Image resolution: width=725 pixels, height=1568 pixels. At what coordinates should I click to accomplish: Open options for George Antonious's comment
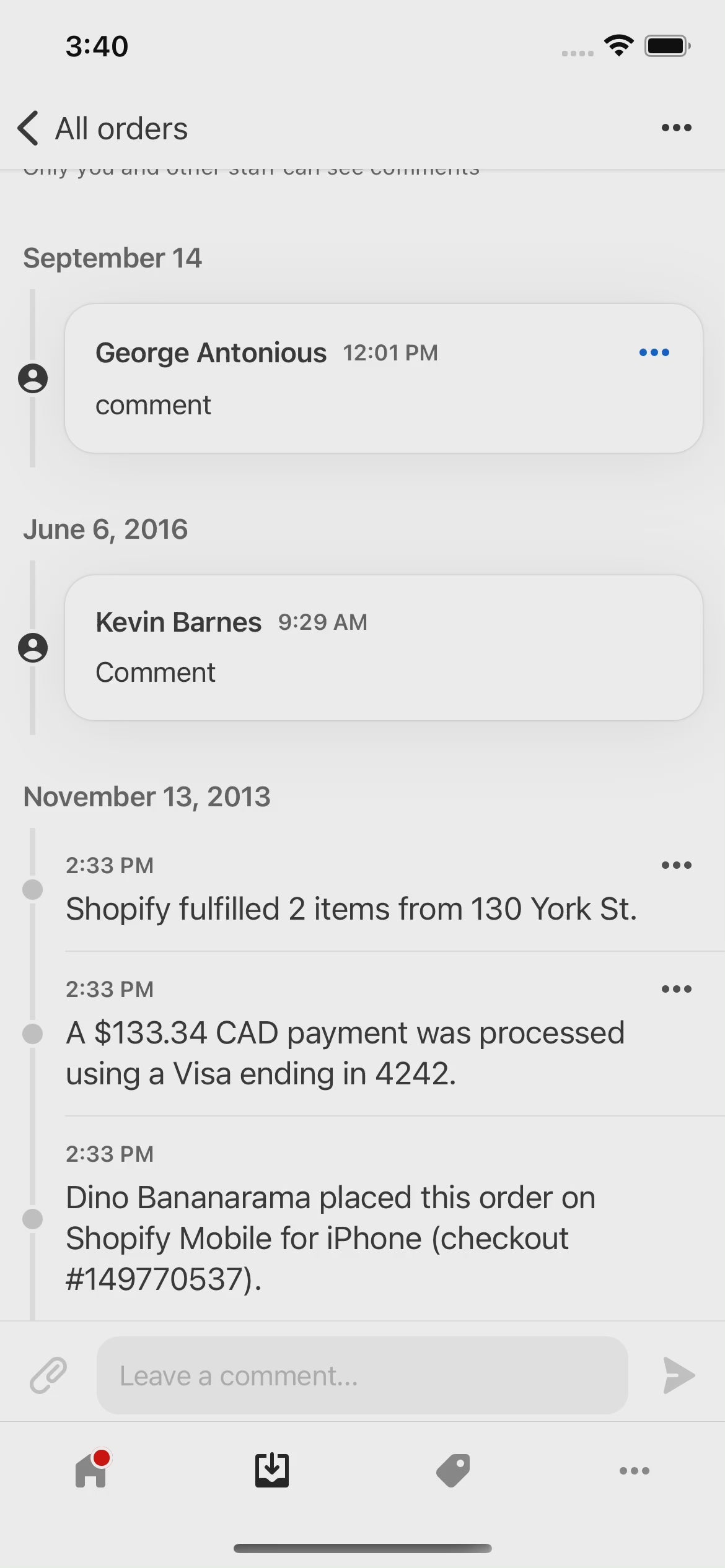654,353
